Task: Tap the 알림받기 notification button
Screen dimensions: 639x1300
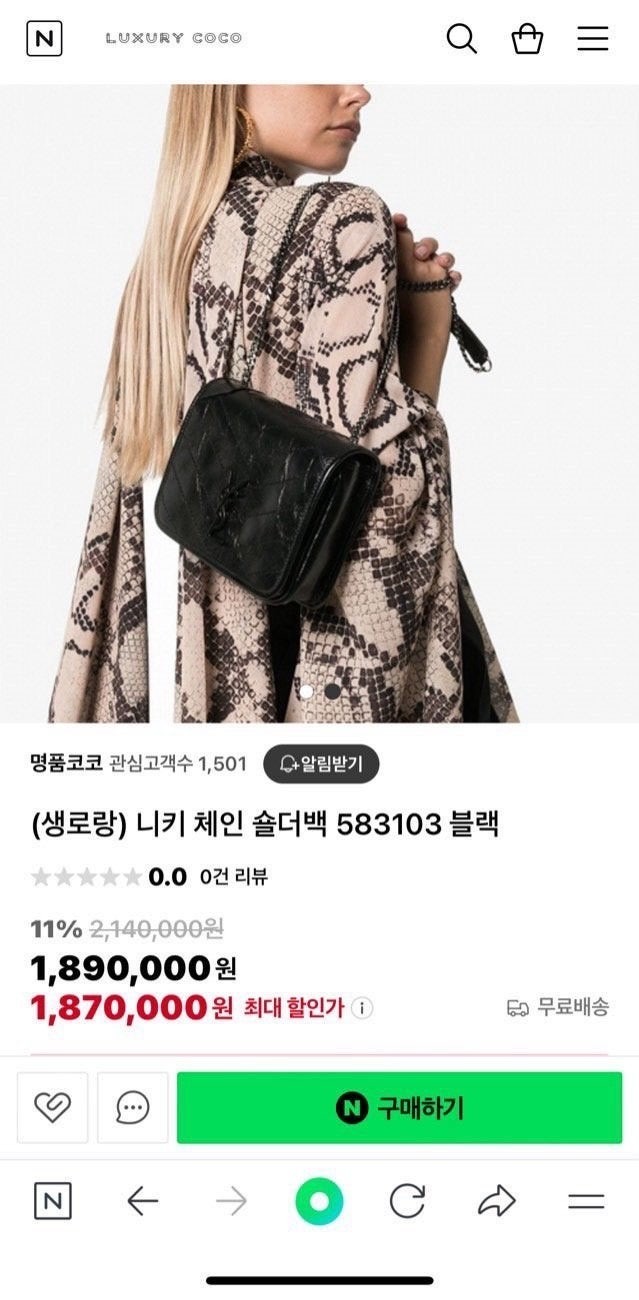Action: point(321,765)
